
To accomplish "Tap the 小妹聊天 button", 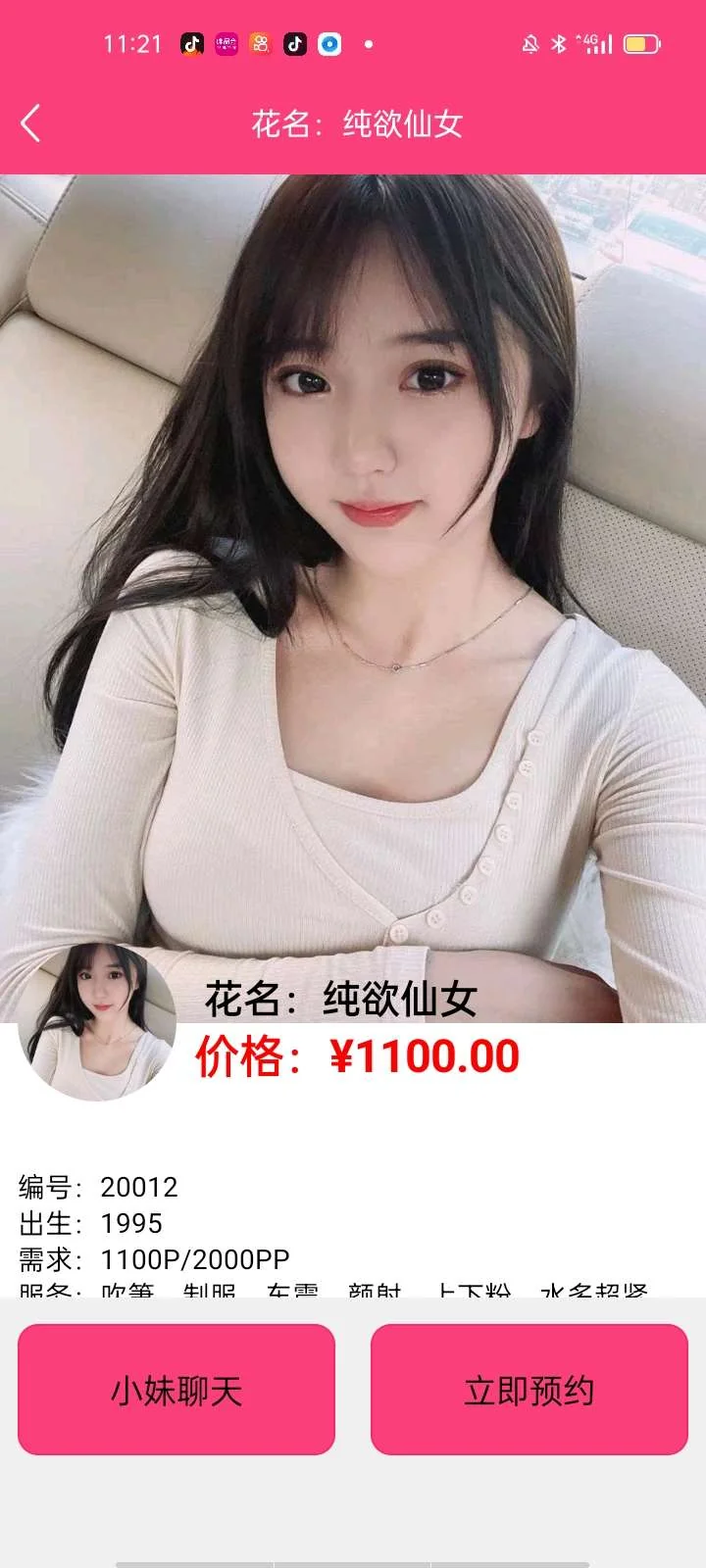I will [x=176, y=1390].
